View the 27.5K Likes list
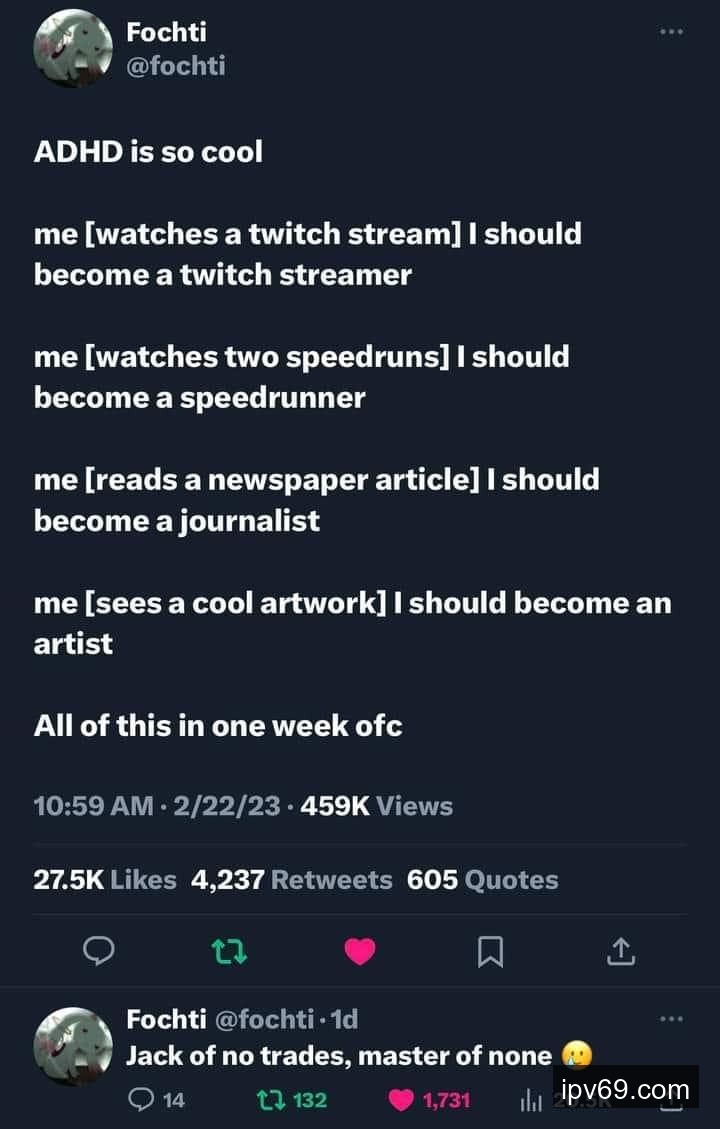Viewport: 720px width, 1129px height. (x=104, y=880)
